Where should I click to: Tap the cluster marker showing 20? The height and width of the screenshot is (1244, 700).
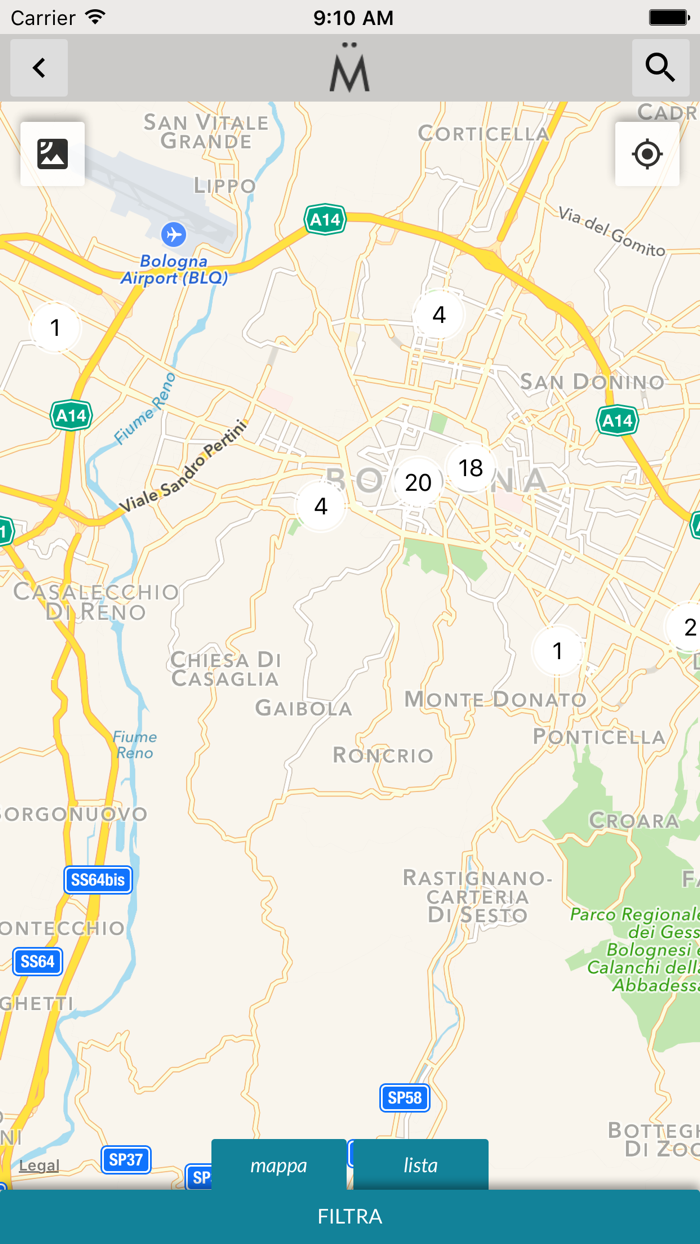click(418, 483)
